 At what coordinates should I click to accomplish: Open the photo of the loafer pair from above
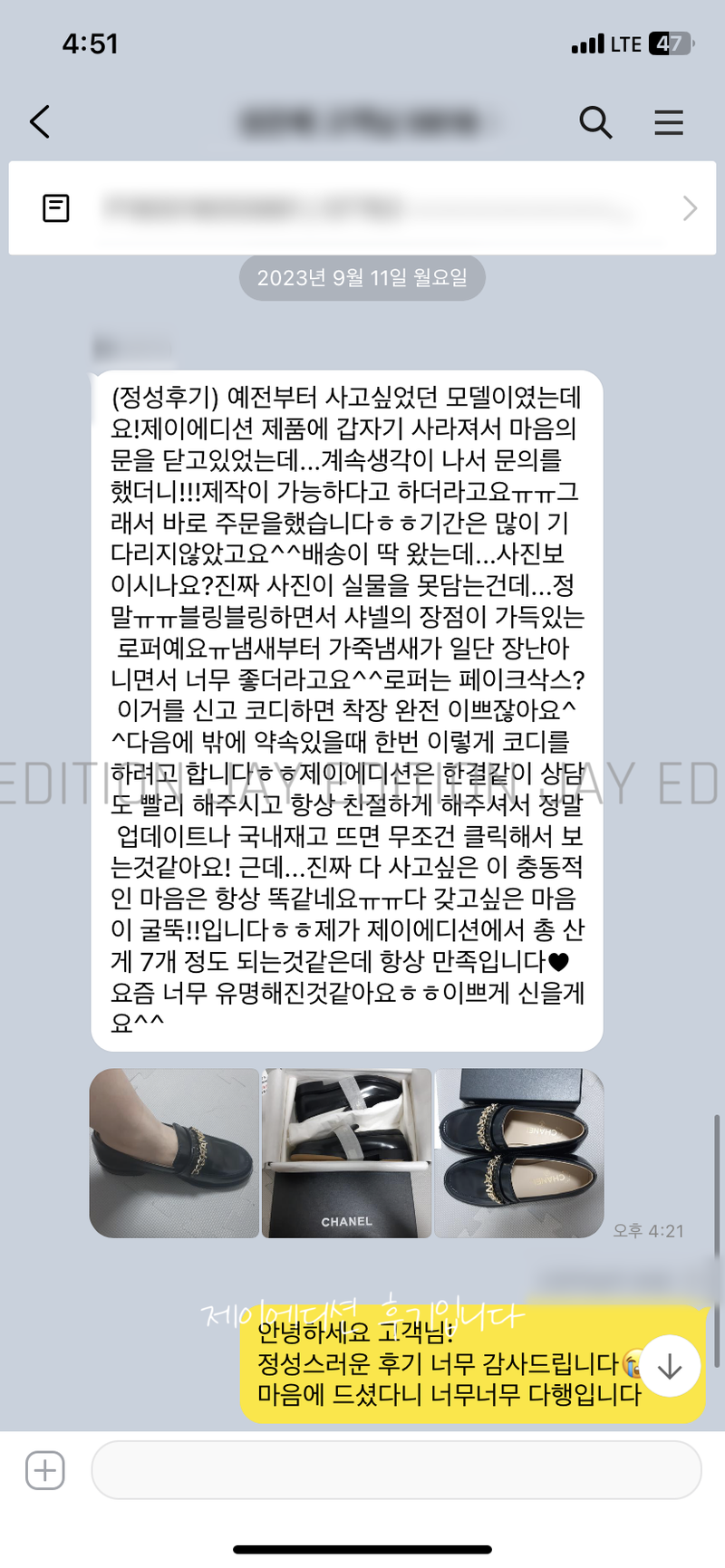[x=518, y=1152]
